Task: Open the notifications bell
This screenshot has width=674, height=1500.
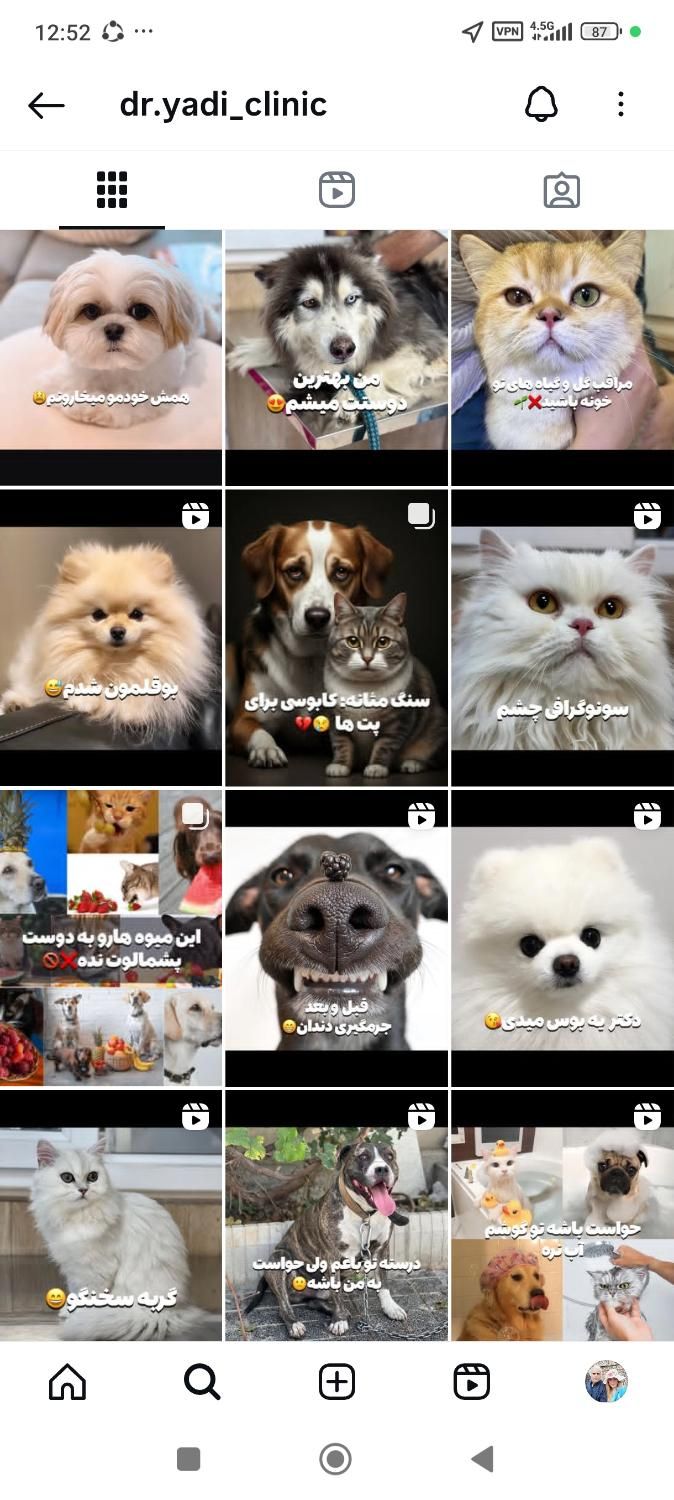Action: pos(541,104)
